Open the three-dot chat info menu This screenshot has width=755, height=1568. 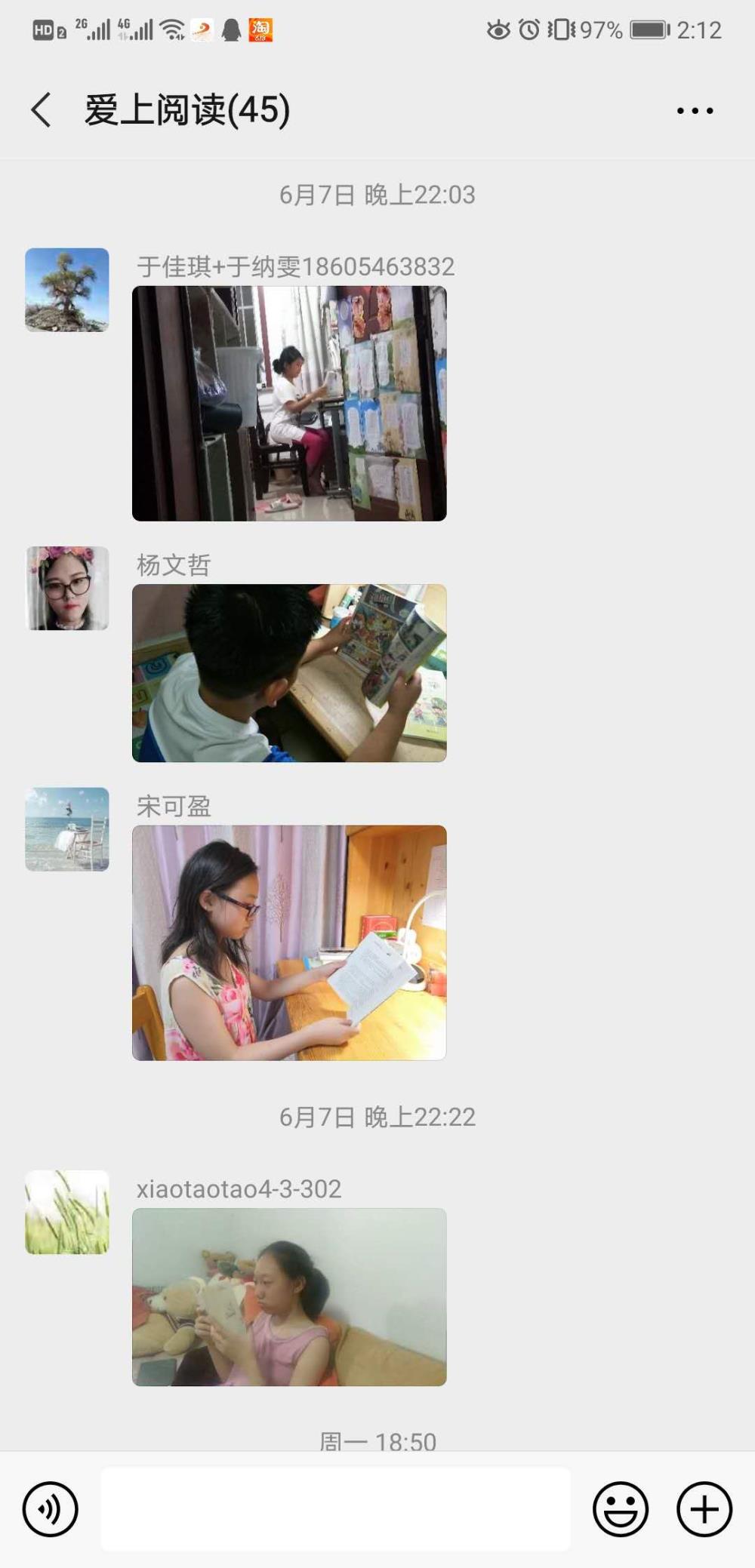[695, 111]
